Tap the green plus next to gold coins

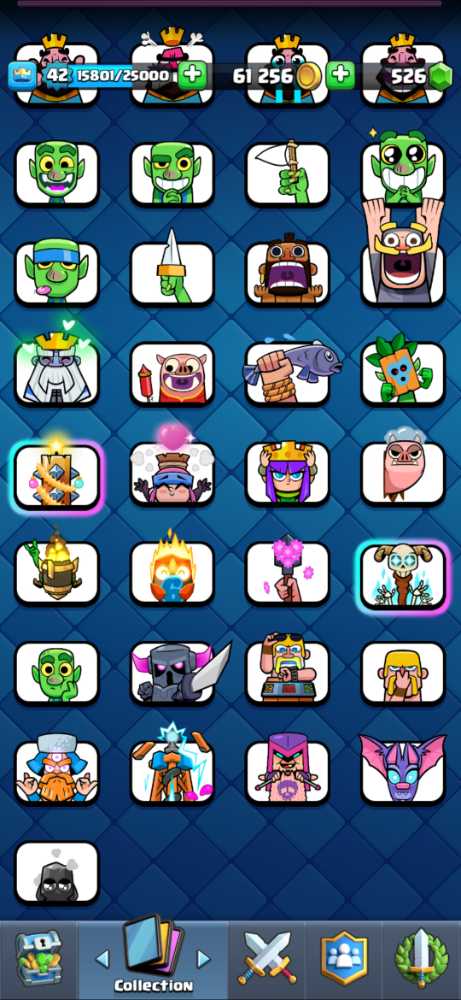click(341, 76)
